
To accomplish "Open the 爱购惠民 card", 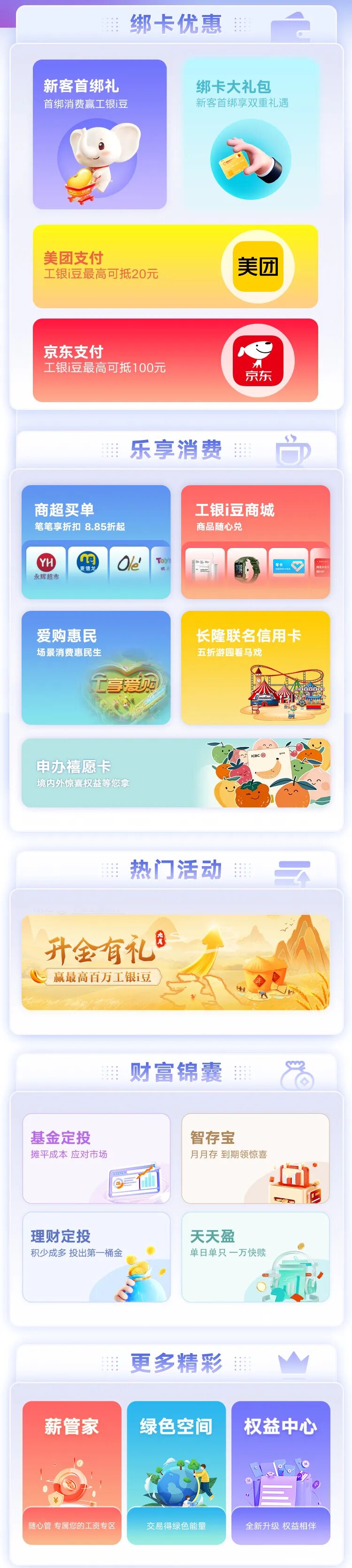I will pos(96,667).
